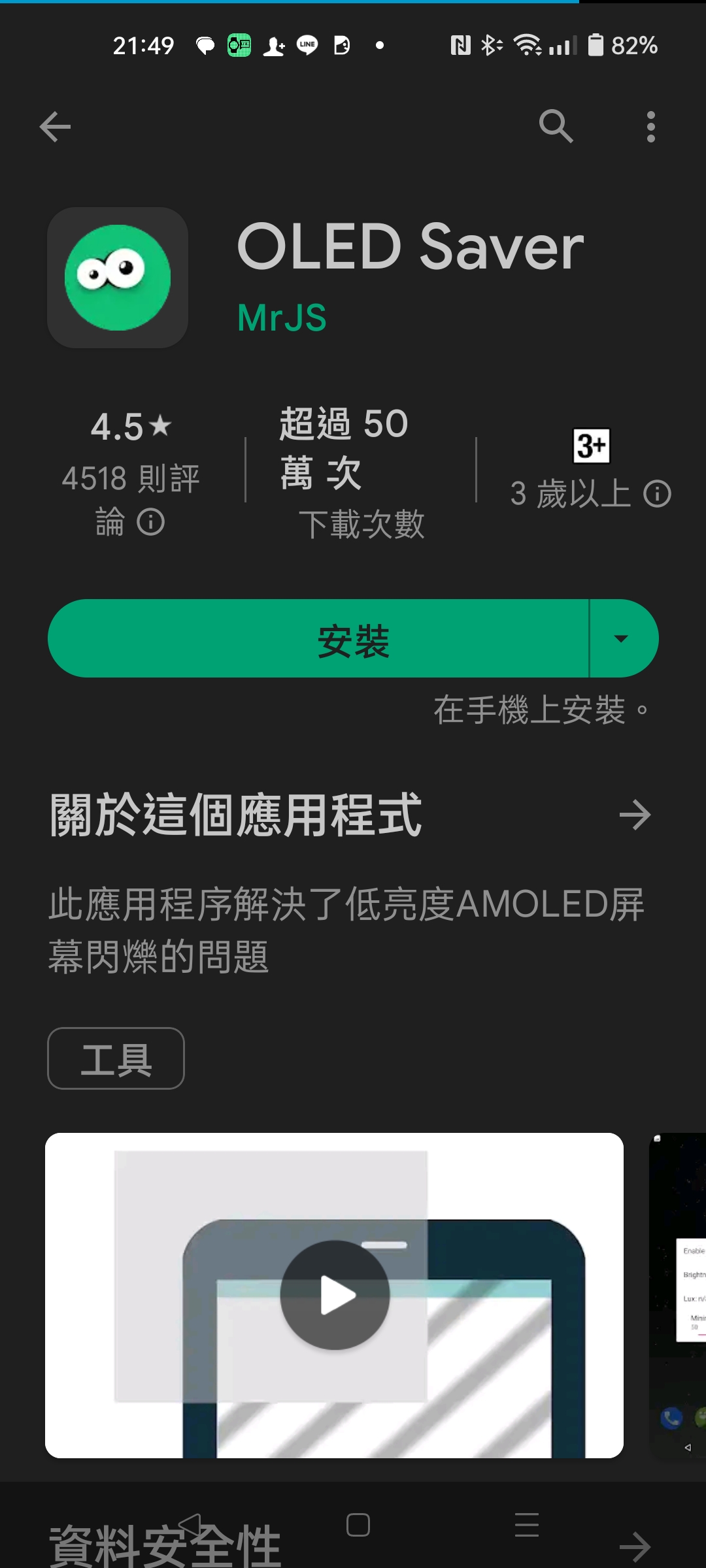This screenshot has height=1568, width=706.
Task: Open the search magnifier icon
Action: [556, 126]
